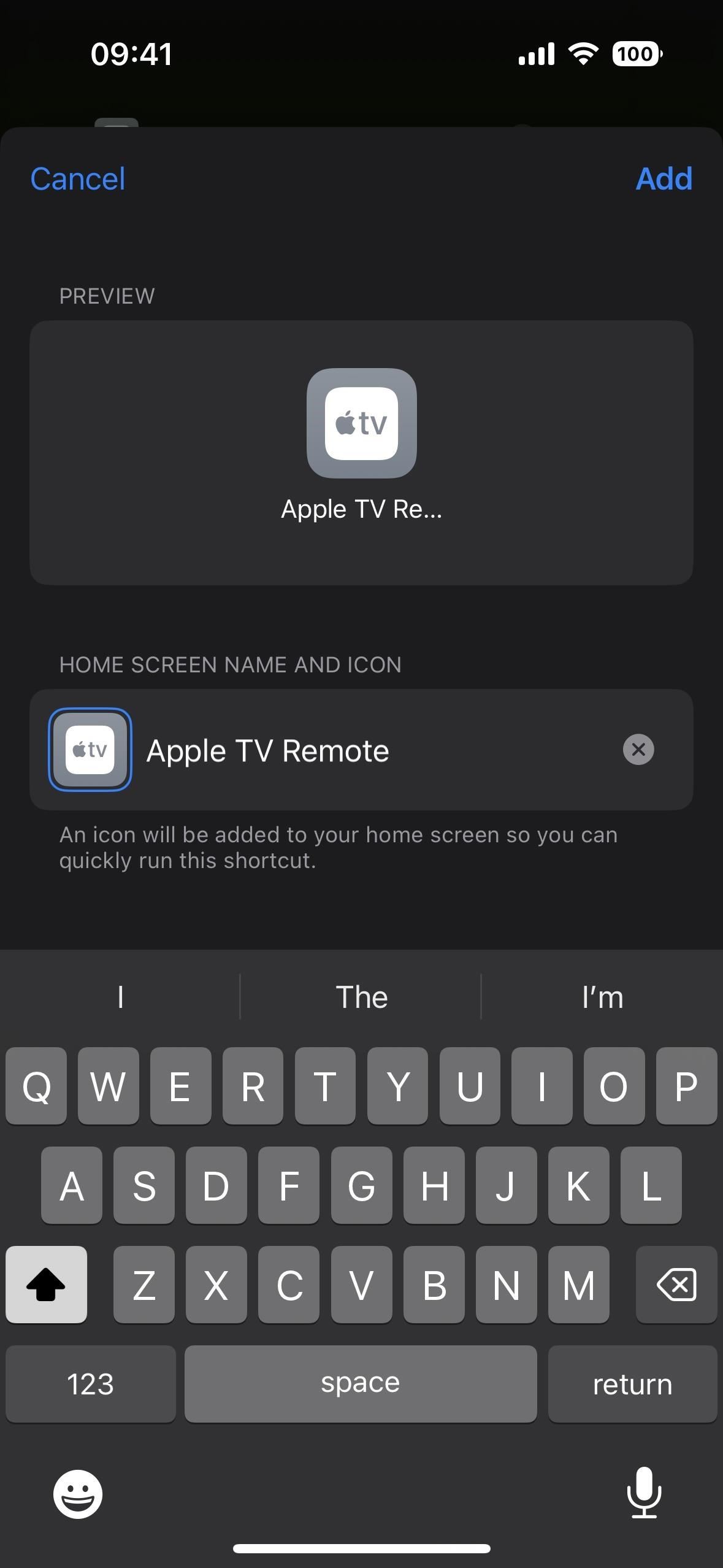The image size is (723, 1568).
Task: Toggle the shift key
Action: click(47, 1285)
